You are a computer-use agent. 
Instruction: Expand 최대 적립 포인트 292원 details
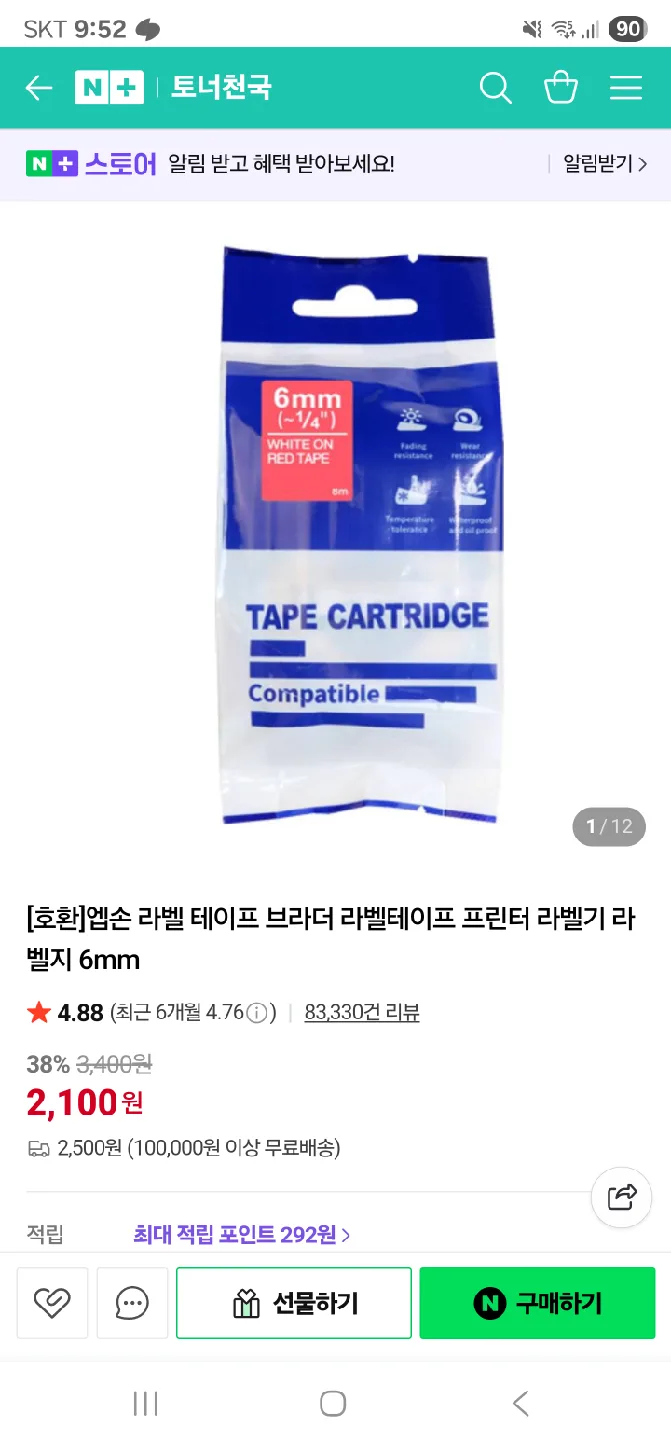tap(241, 1234)
